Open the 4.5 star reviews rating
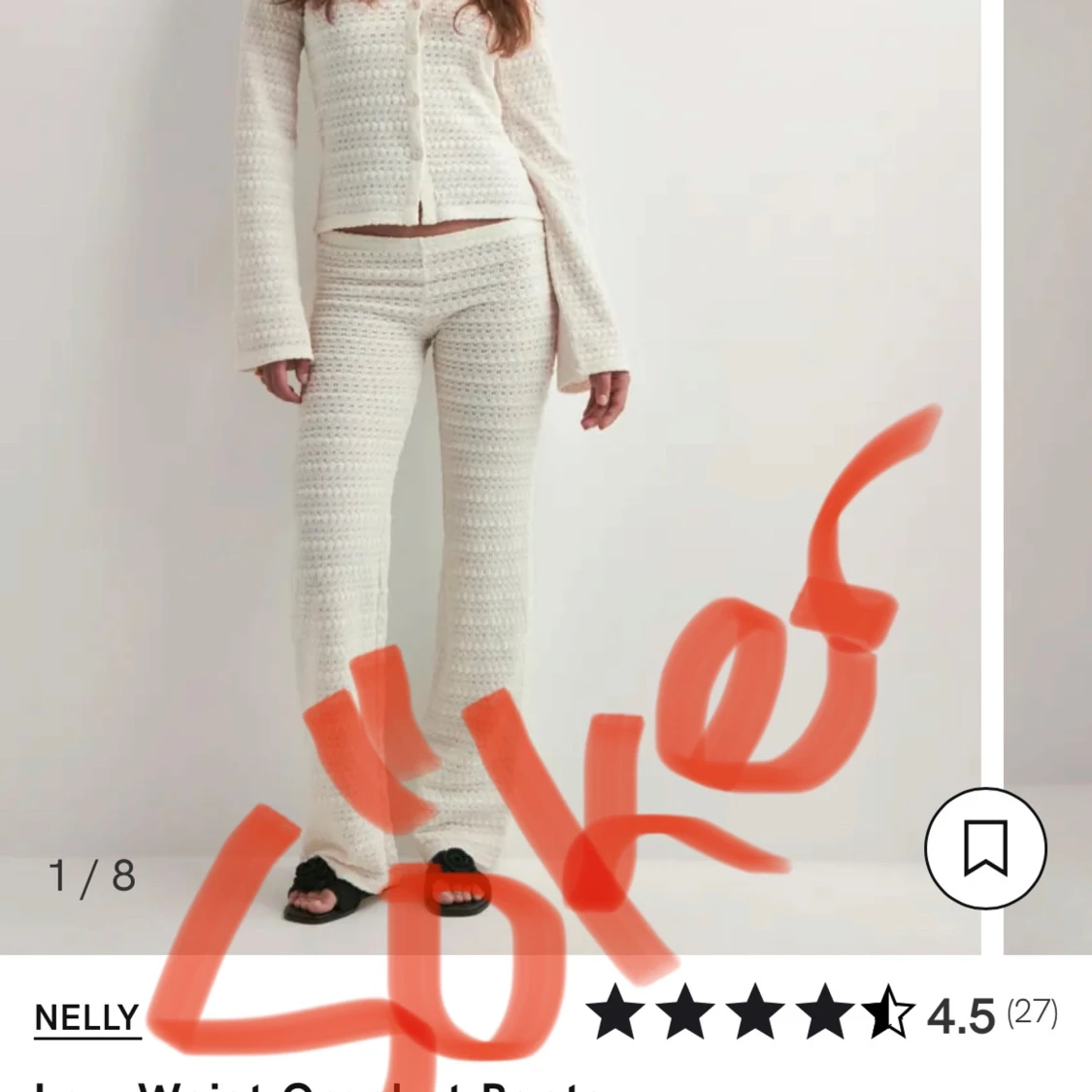This screenshot has height=1092, width=1092. (820, 1013)
